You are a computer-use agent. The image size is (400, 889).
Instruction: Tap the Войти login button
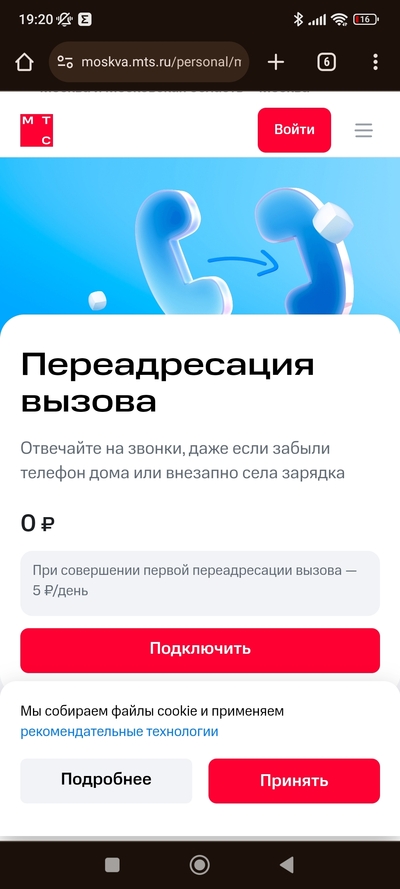pyautogui.click(x=294, y=130)
